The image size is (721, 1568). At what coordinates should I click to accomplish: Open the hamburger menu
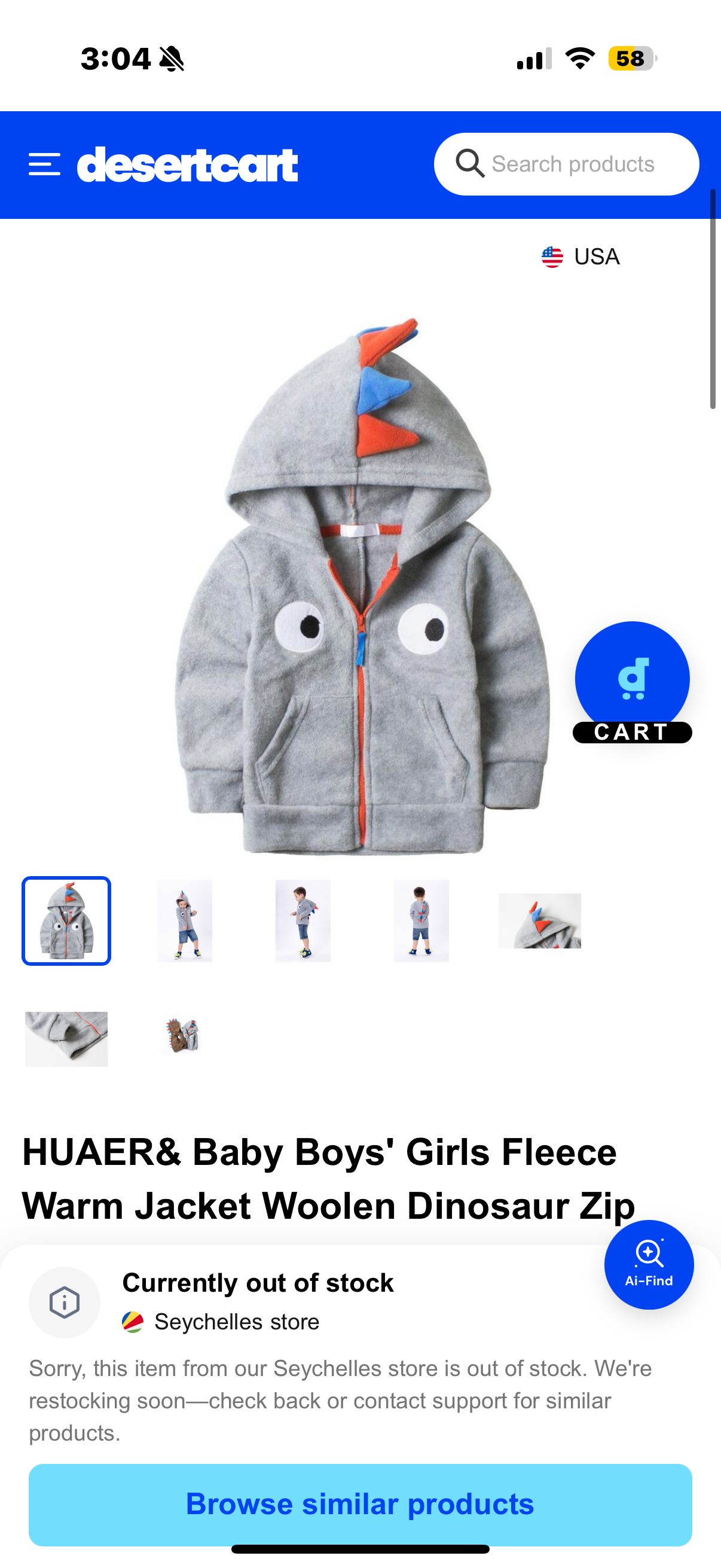(44, 164)
